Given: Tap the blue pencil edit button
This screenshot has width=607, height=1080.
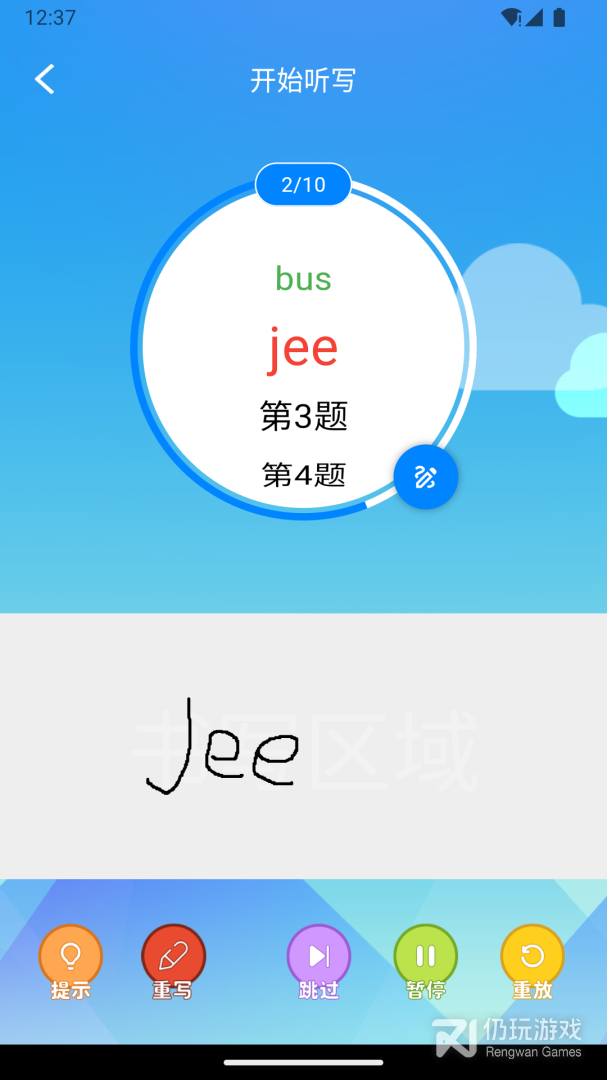Looking at the screenshot, I should pos(425,477).
